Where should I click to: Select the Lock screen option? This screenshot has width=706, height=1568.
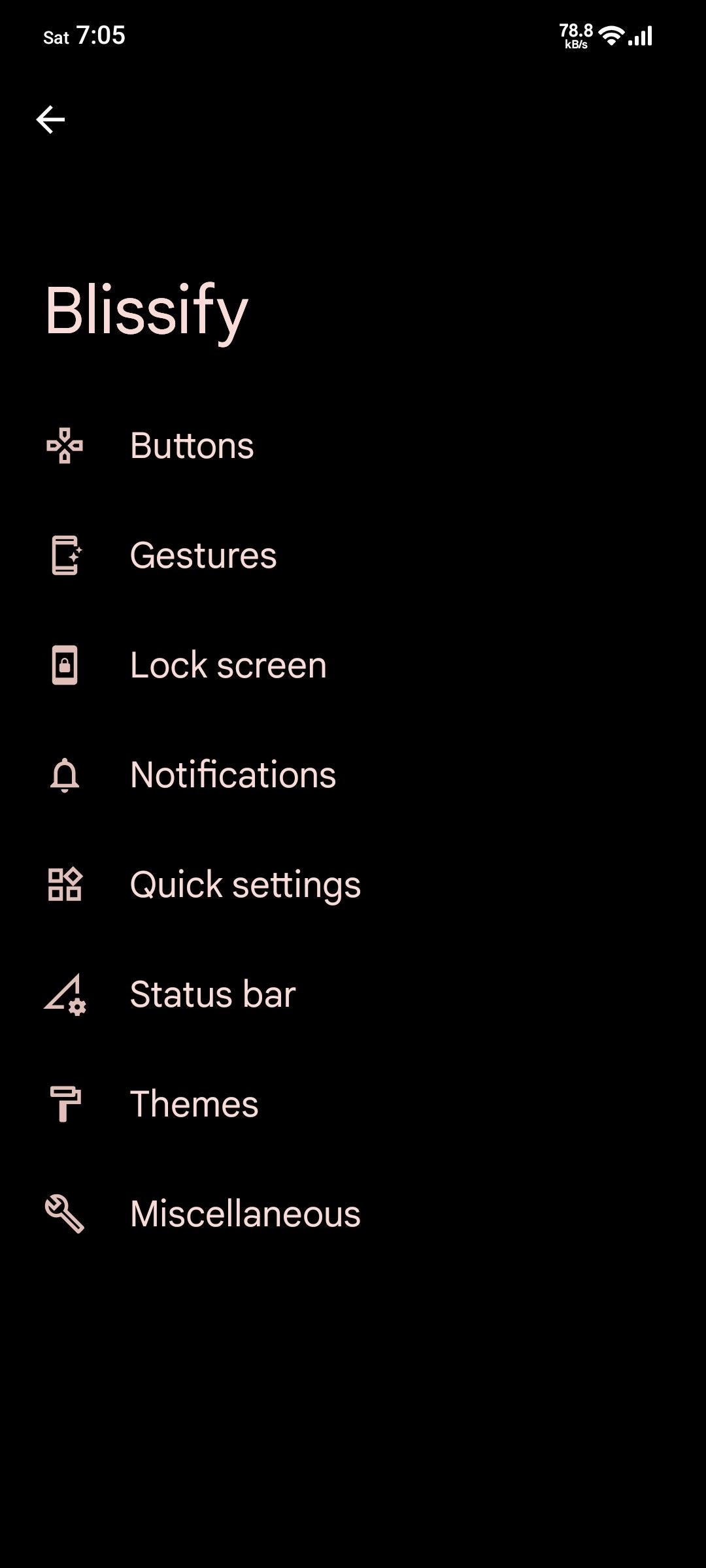pos(353,665)
